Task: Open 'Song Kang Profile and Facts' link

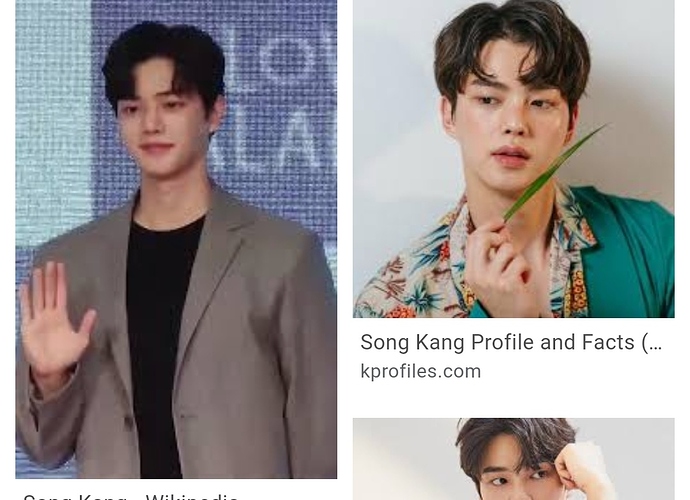Action: [510, 343]
